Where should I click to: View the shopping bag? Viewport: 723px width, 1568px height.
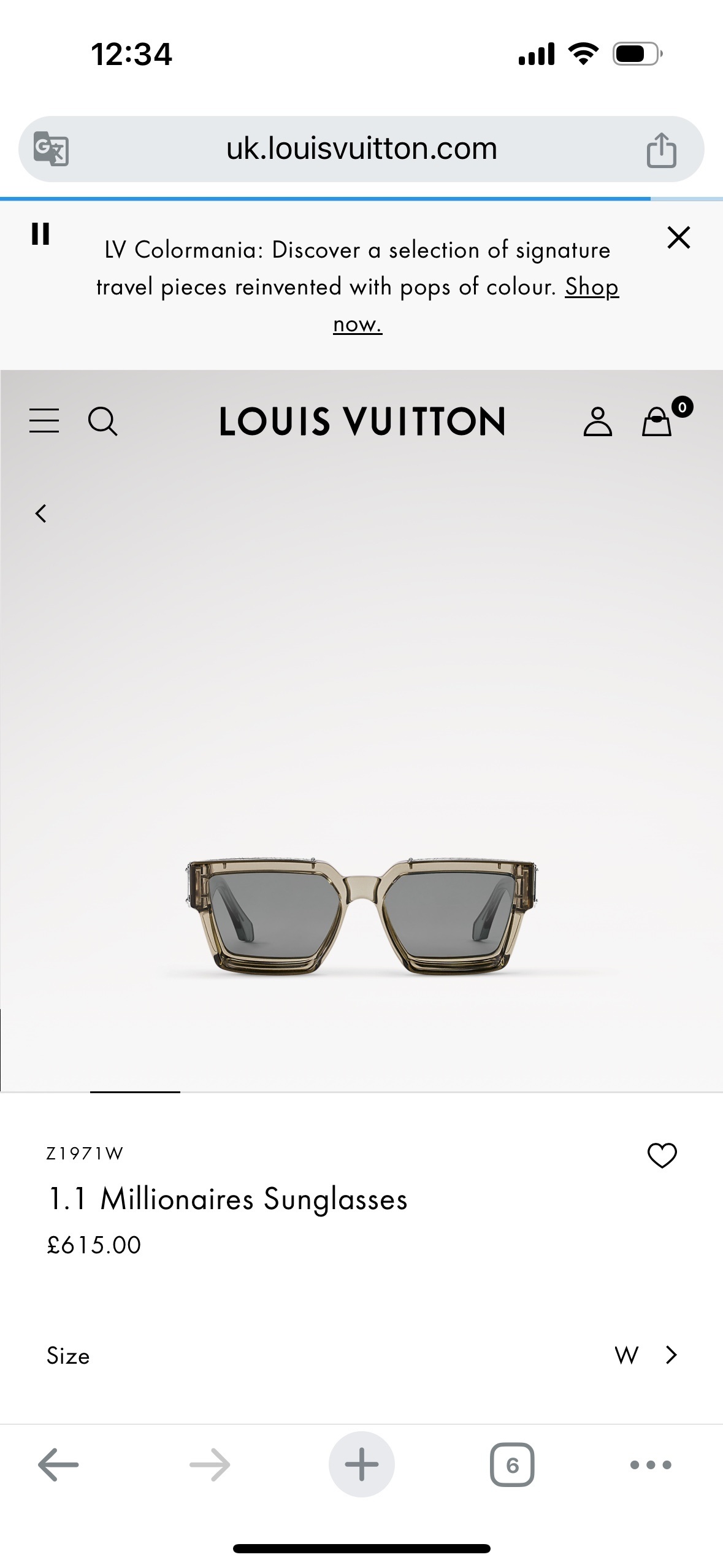coord(657,421)
